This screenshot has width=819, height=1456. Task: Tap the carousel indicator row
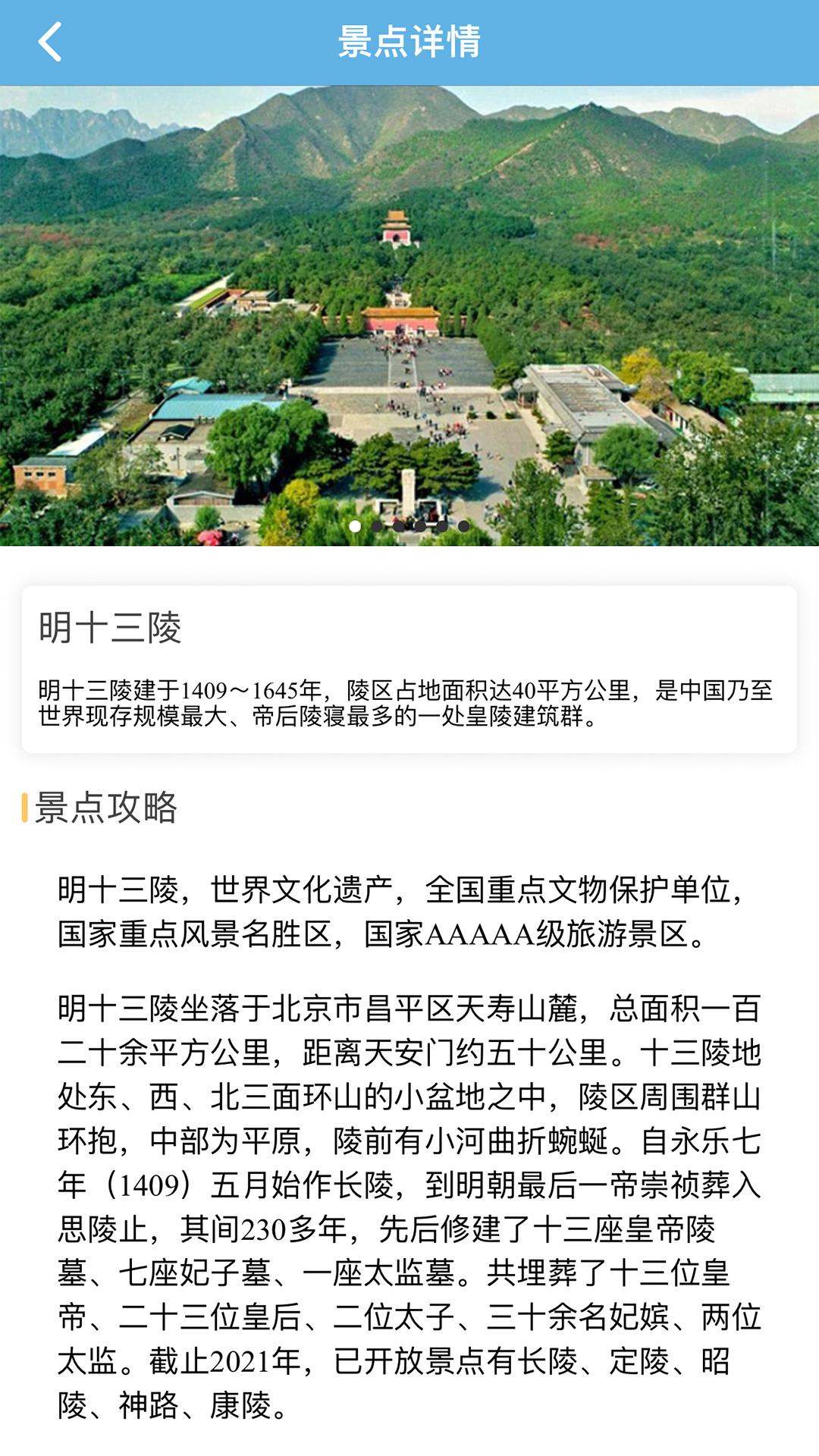point(409,526)
